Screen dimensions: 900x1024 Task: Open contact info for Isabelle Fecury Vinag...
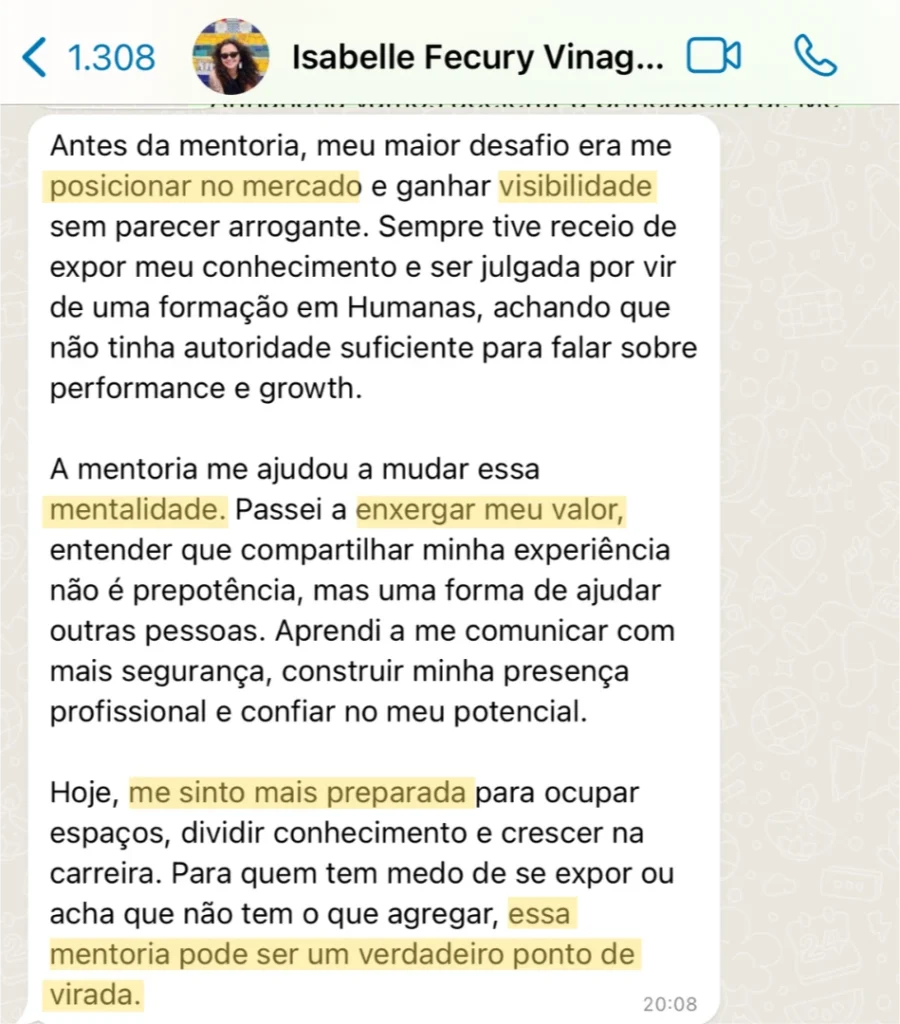pyautogui.click(x=477, y=57)
